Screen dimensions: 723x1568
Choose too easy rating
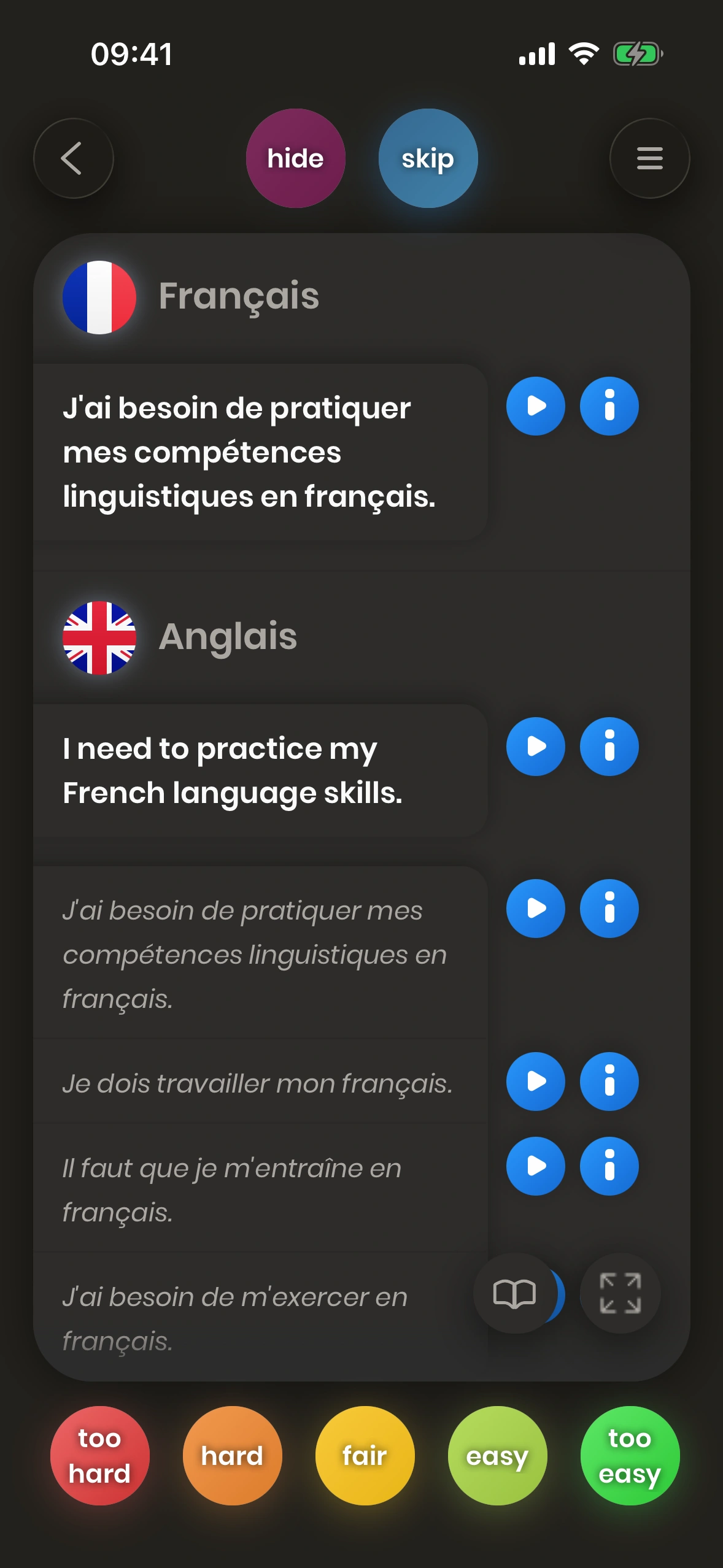pos(630,1455)
